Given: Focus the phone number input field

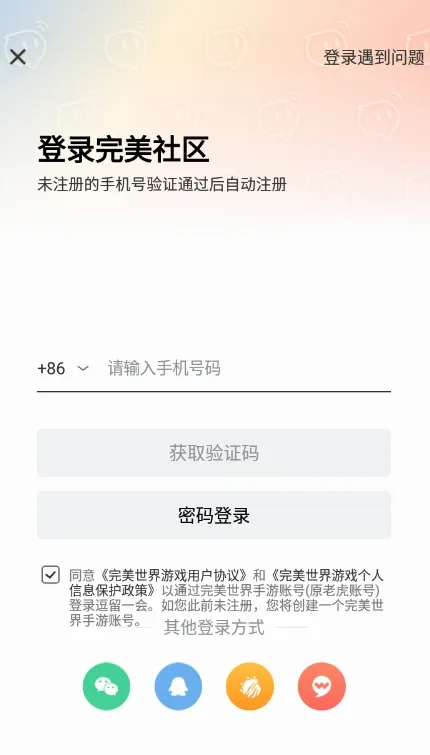Looking at the screenshot, I should pyautogui.click(x=248, y=368).
